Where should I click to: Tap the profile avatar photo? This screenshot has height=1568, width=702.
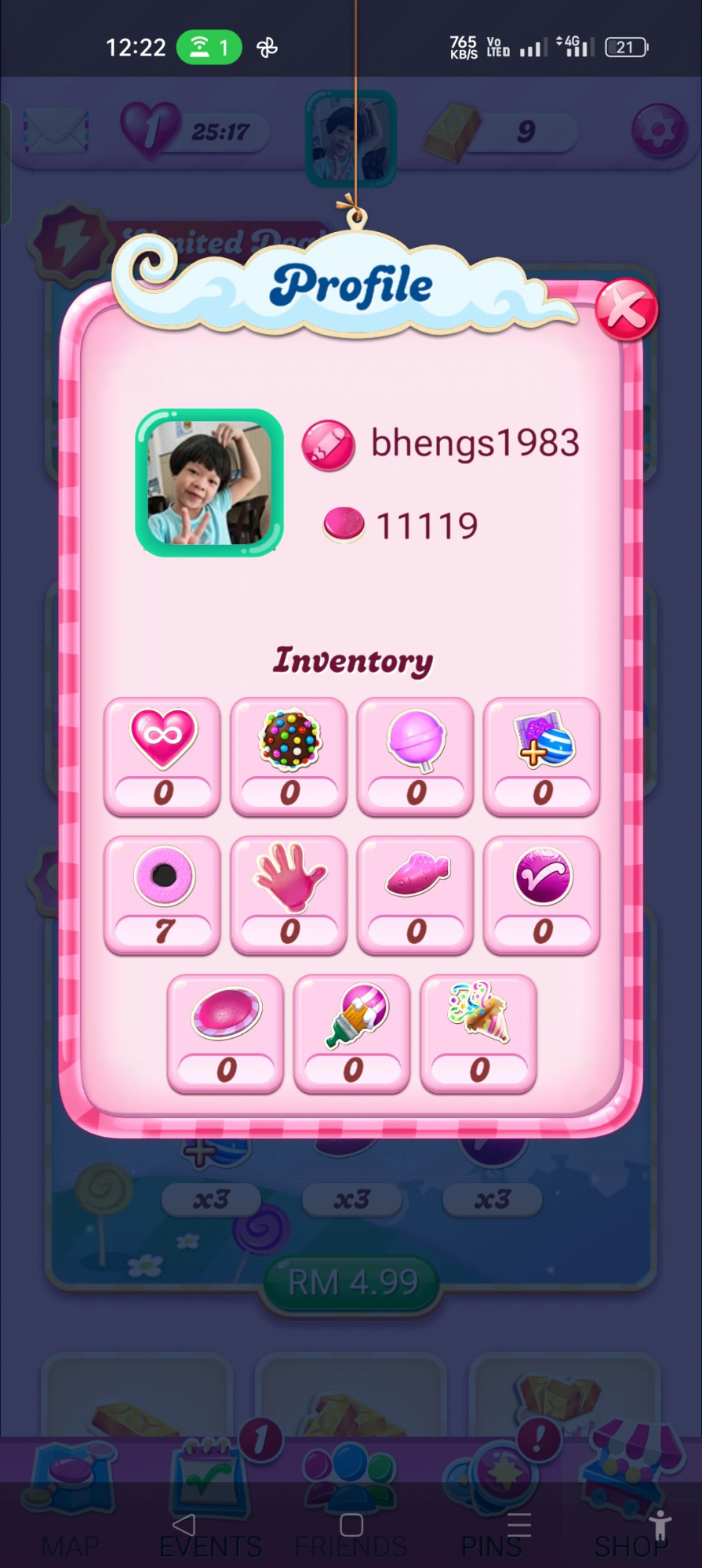click(209, 483)
